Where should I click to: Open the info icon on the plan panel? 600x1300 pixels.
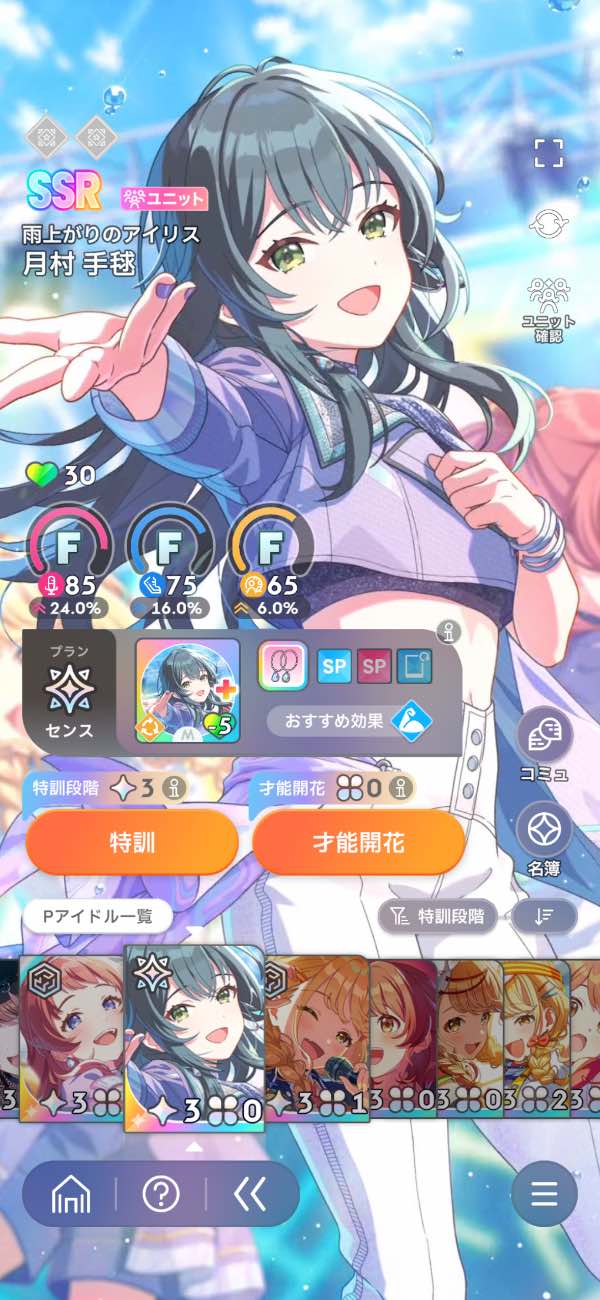[x=445, y=632]
